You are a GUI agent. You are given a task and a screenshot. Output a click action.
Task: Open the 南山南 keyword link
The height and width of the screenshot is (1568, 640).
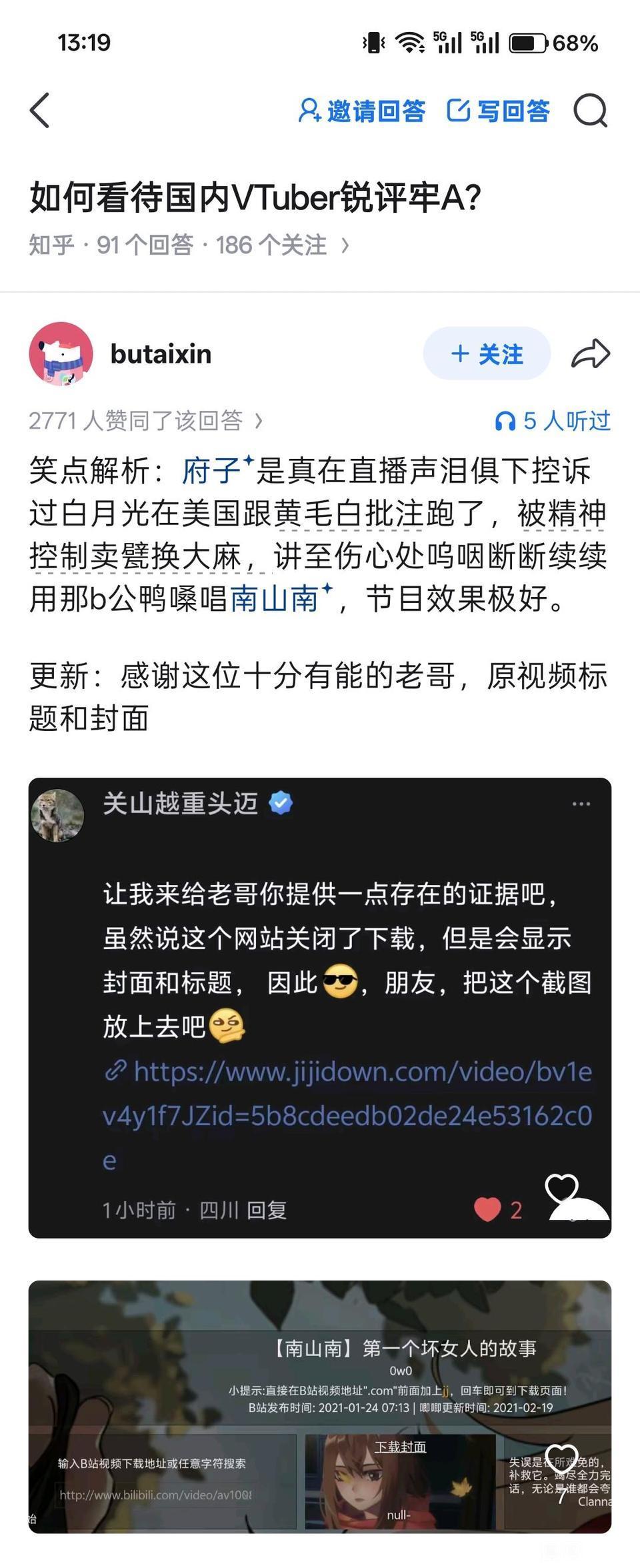pyautogui.click(x=275, y=599)
